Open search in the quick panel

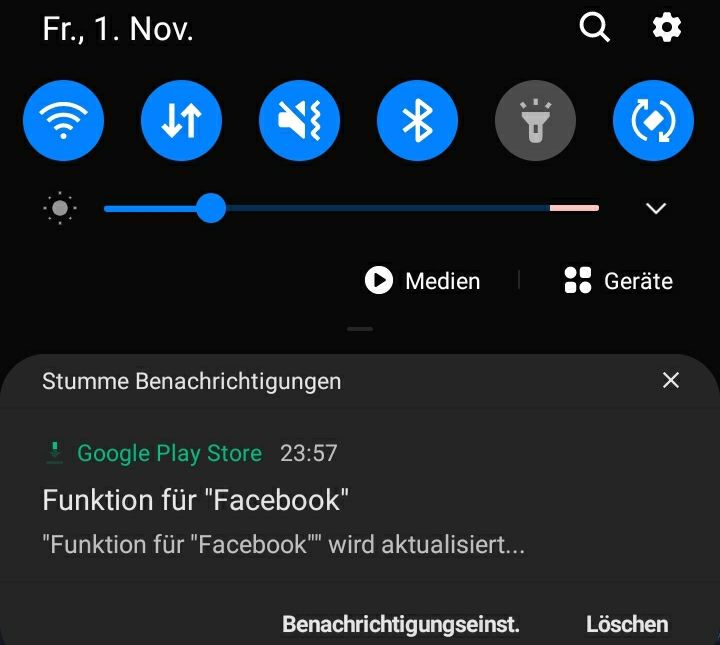click(595, 28)
